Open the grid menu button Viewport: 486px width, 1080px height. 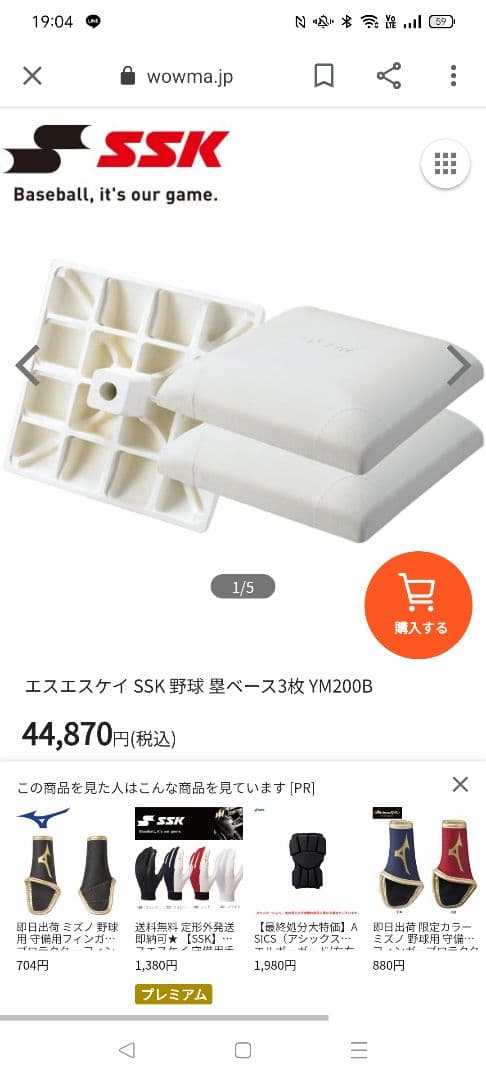click(445, 164)
